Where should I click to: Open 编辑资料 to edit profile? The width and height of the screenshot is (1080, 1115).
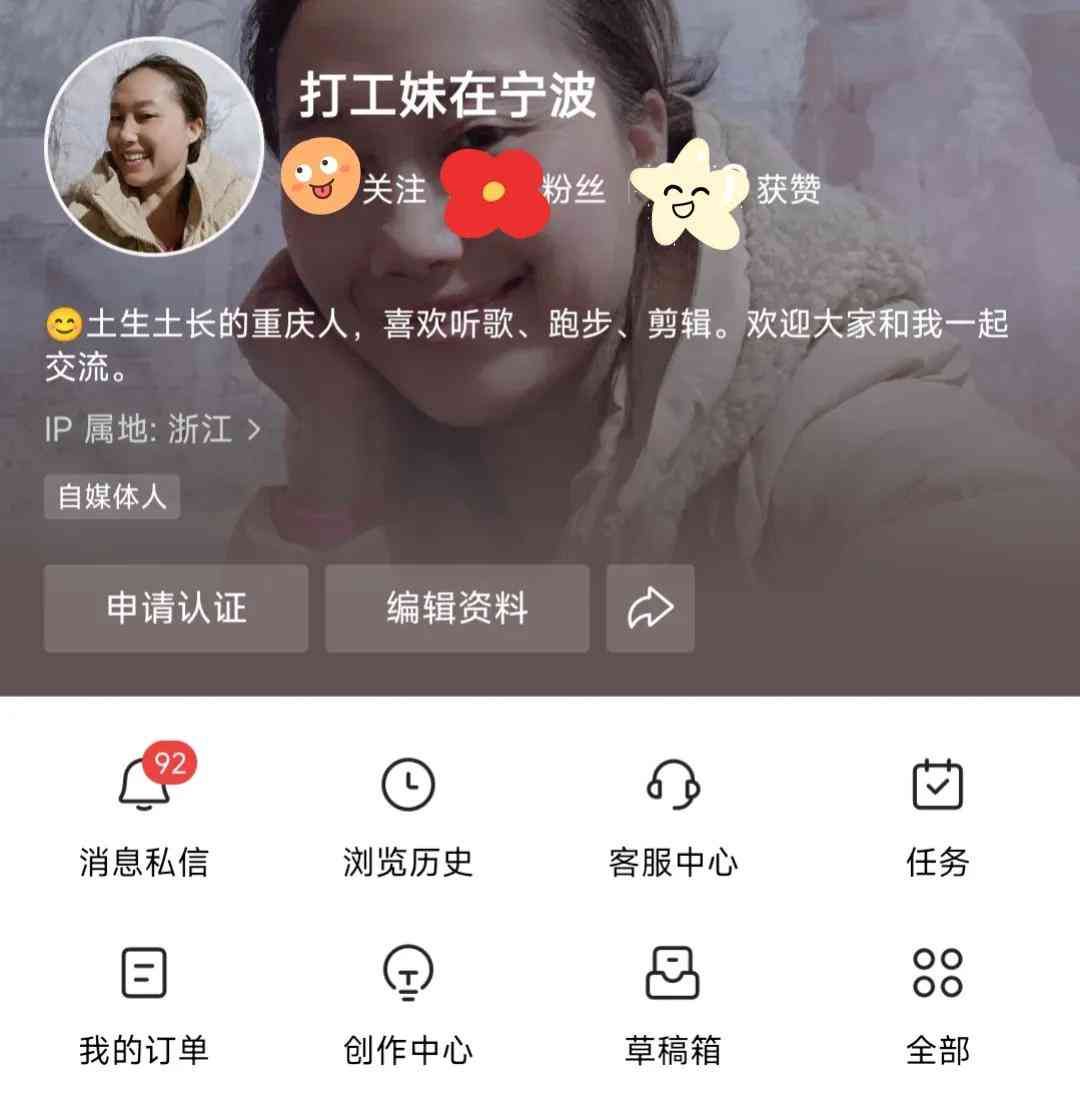[x=457, y=608]
